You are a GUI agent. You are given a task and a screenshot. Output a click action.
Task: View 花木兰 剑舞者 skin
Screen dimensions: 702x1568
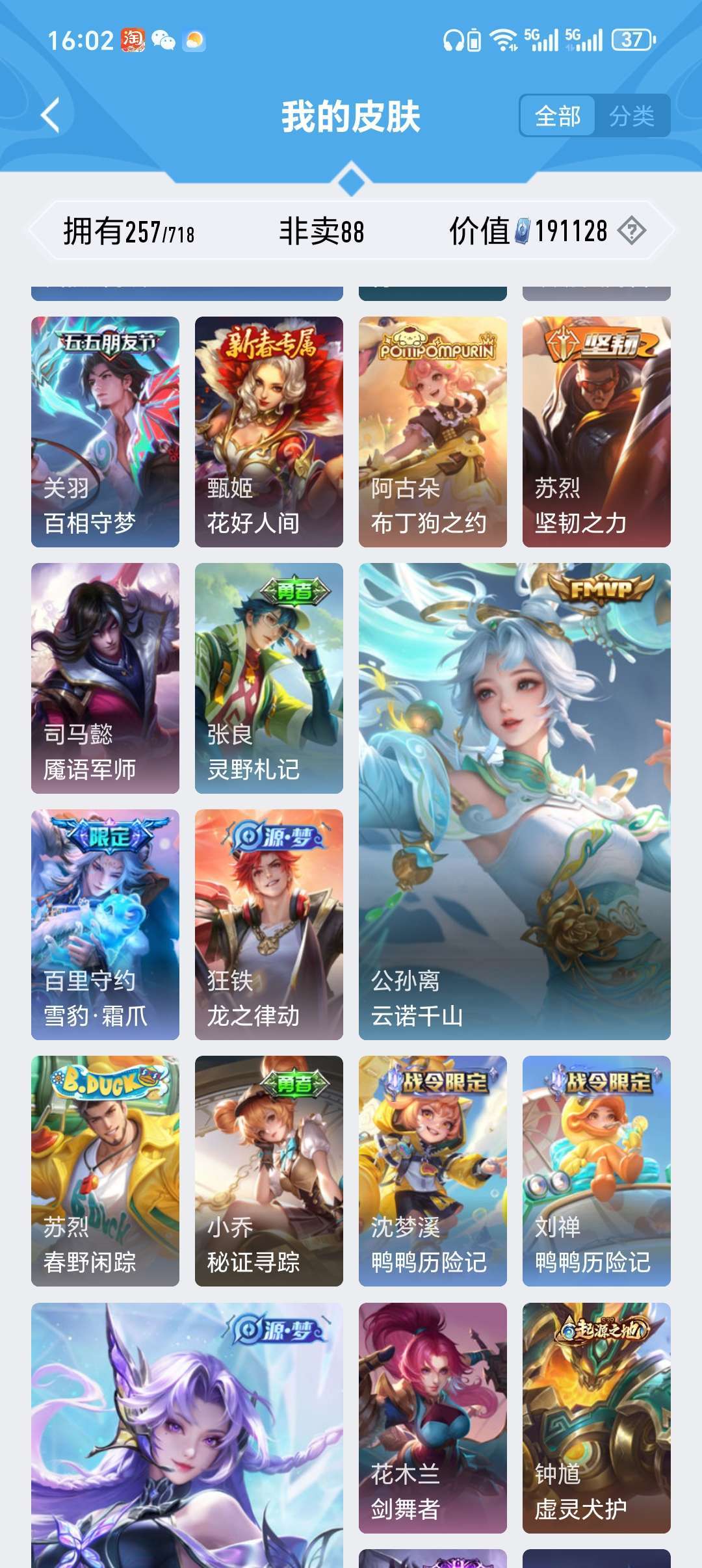pyautogui.click(x=433, y=1418)
